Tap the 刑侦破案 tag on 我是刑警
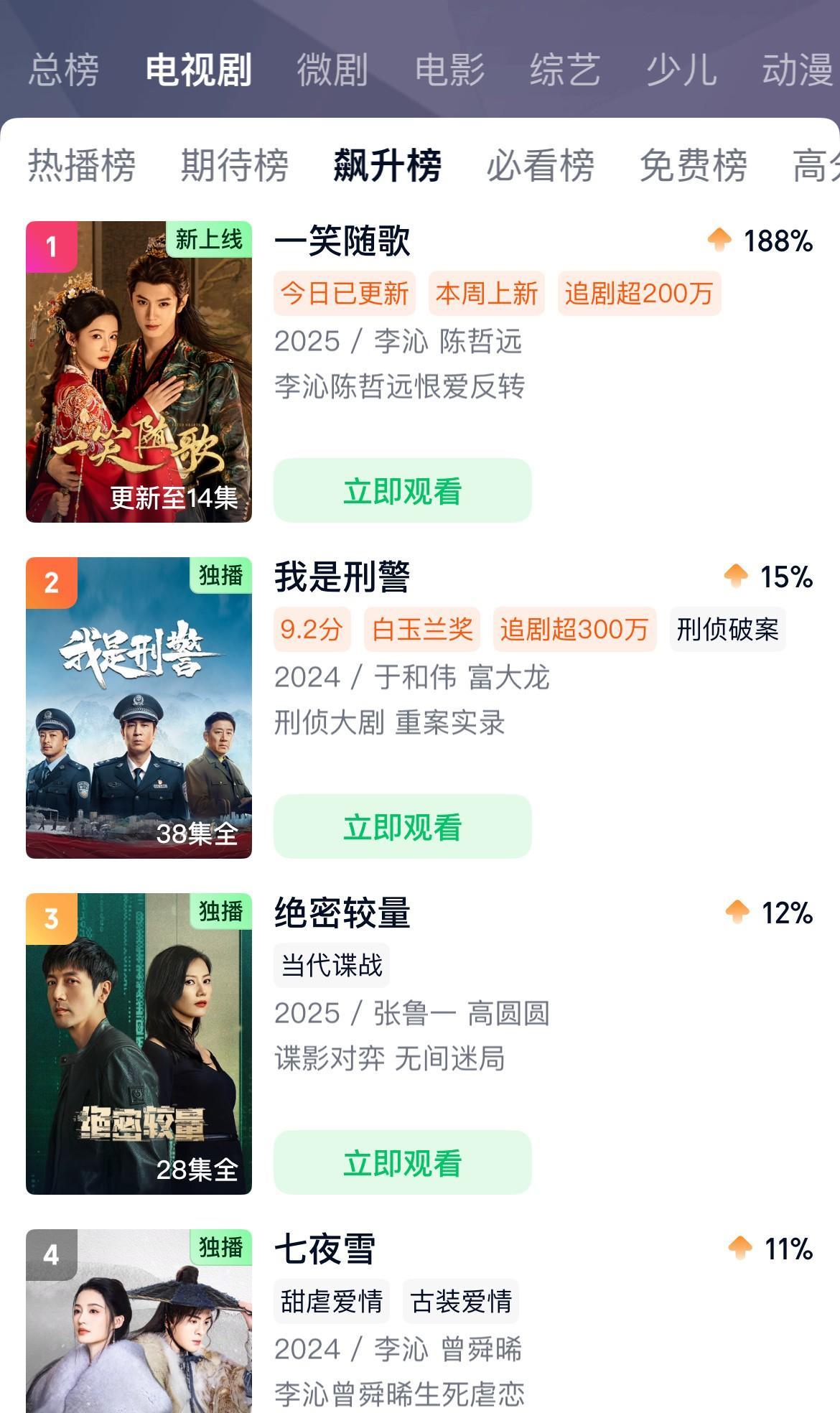The height and width of the screenshot is (1413, 840). (x=727, y=630)
